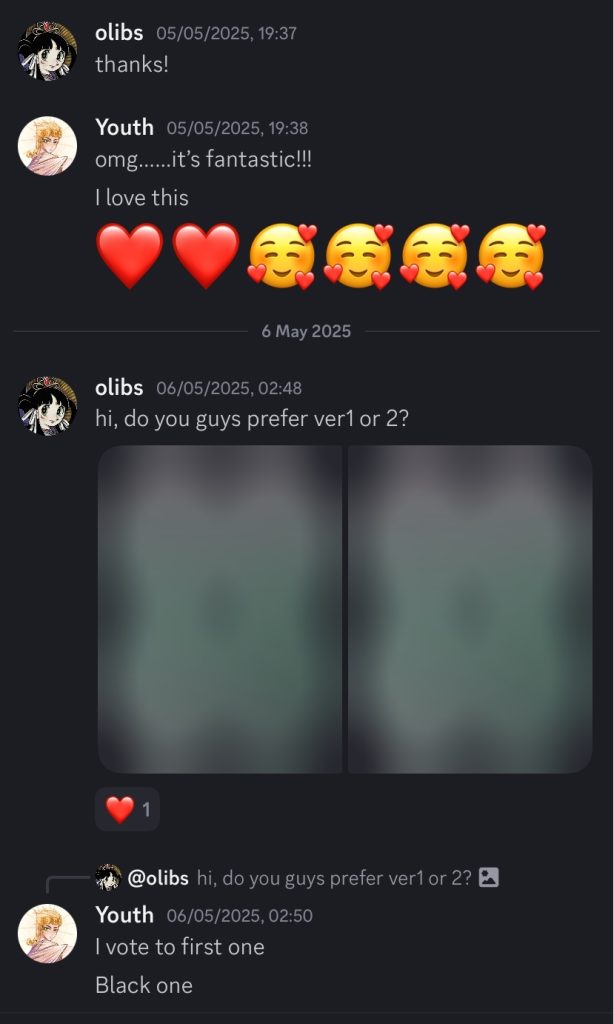Open the second blurred image attachment
The height and width of the screenshot is (1024, 614).
point(470,609)
